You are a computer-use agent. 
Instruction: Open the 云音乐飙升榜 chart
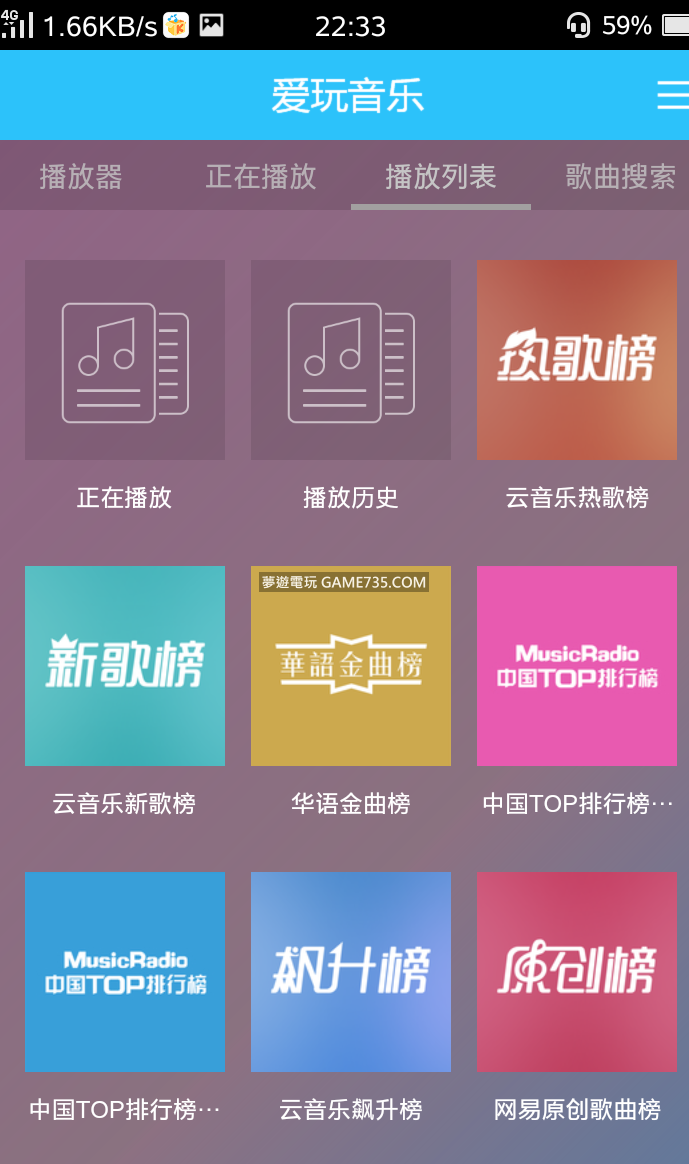pyautogui.click(x=351, y=972)
